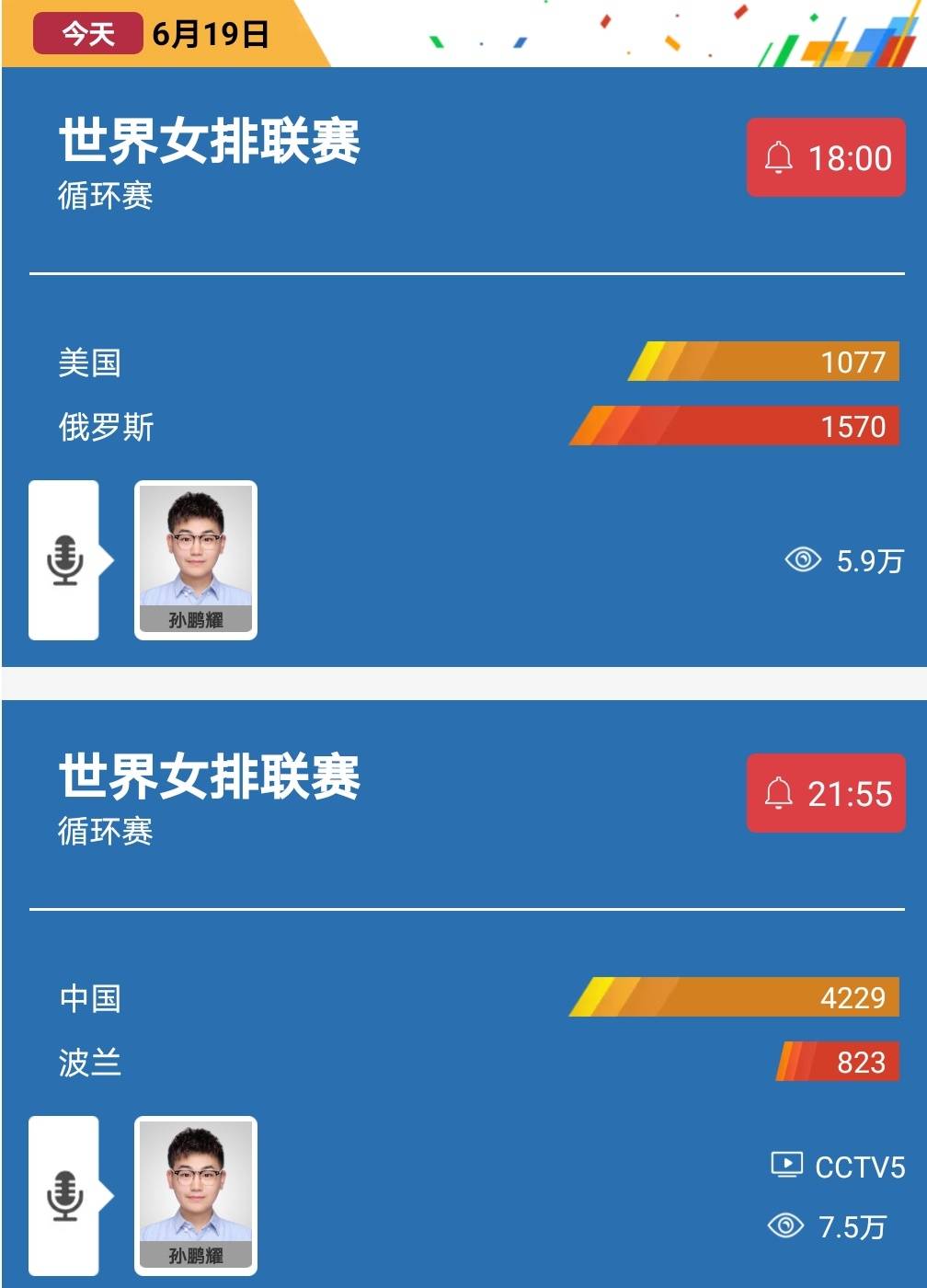Screen dimensions: 927x1288
Task: Expand the 波兰 vote bar
Action: (x=837, y=1061)
